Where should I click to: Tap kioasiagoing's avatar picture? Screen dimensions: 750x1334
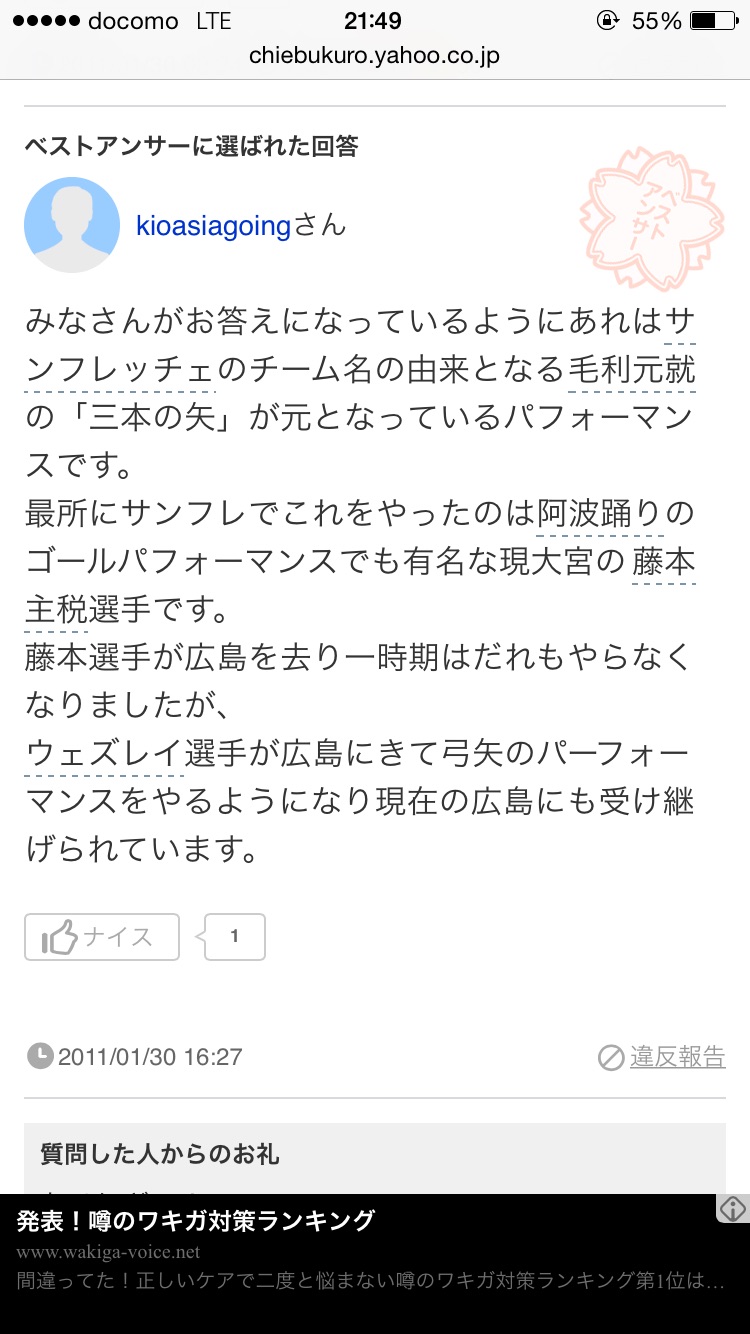click(72, 226)
